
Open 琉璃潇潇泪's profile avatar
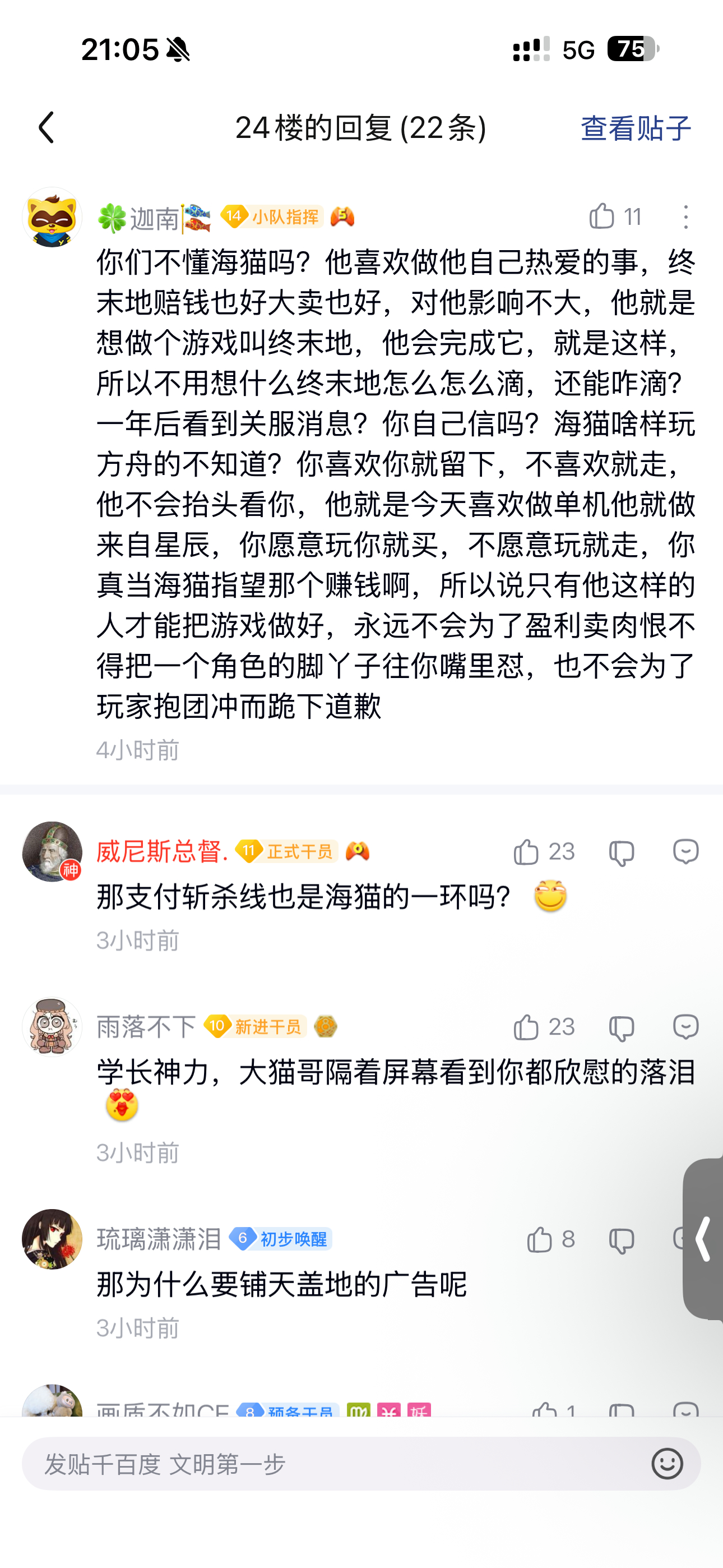coord(52,1239)
